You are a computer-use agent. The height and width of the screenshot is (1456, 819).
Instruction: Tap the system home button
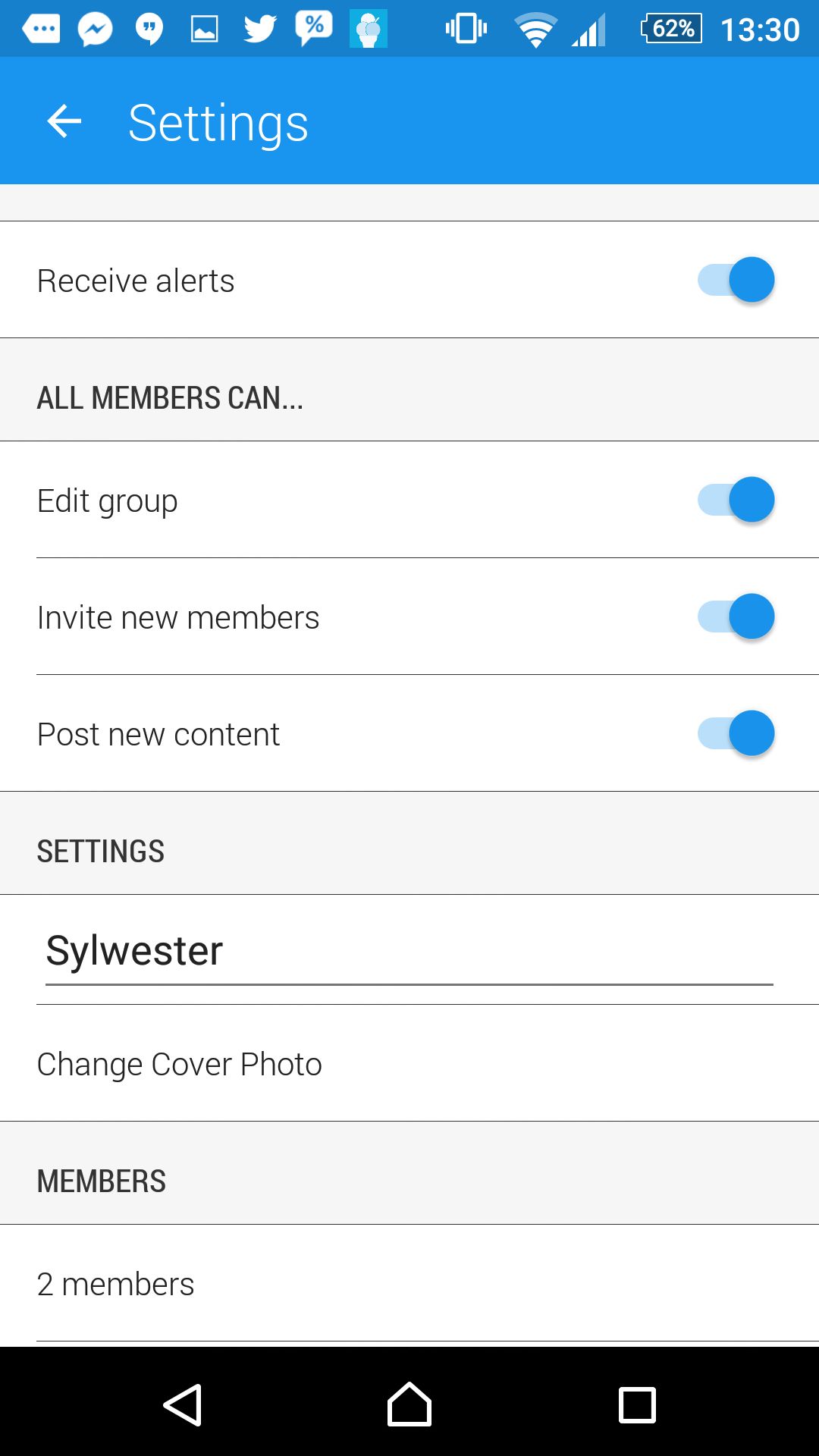(409, 1404)
